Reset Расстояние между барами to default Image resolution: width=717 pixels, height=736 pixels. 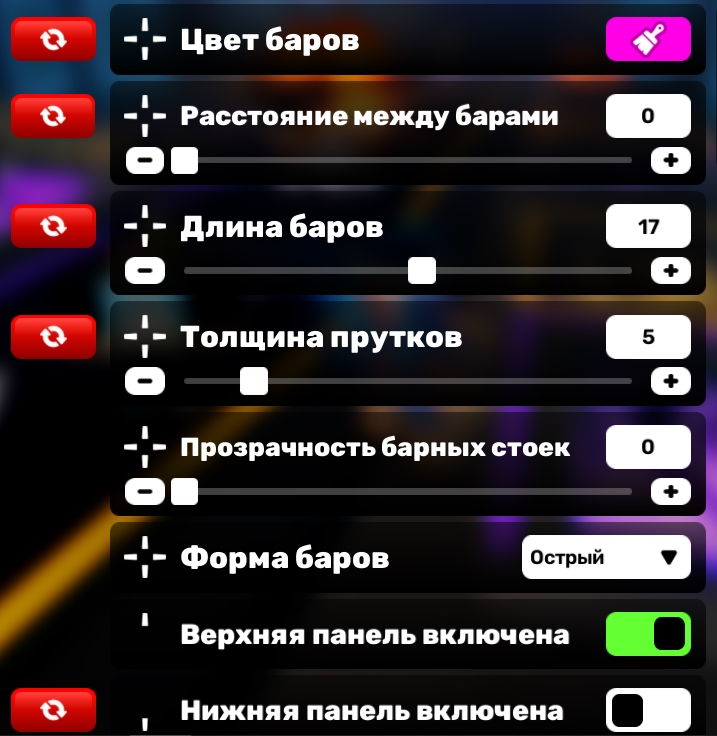click(x=52, y=116)
